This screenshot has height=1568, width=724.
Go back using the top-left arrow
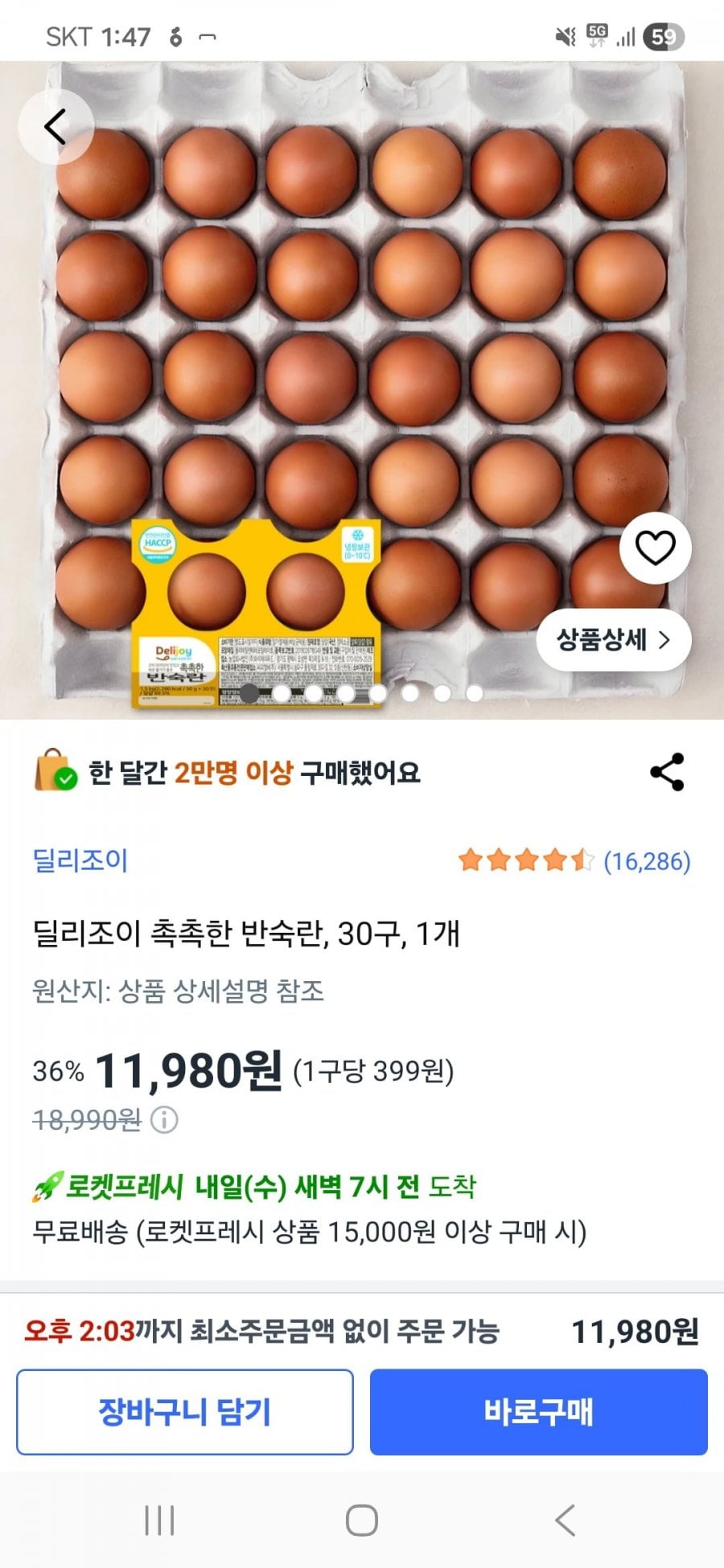[56, 127]
